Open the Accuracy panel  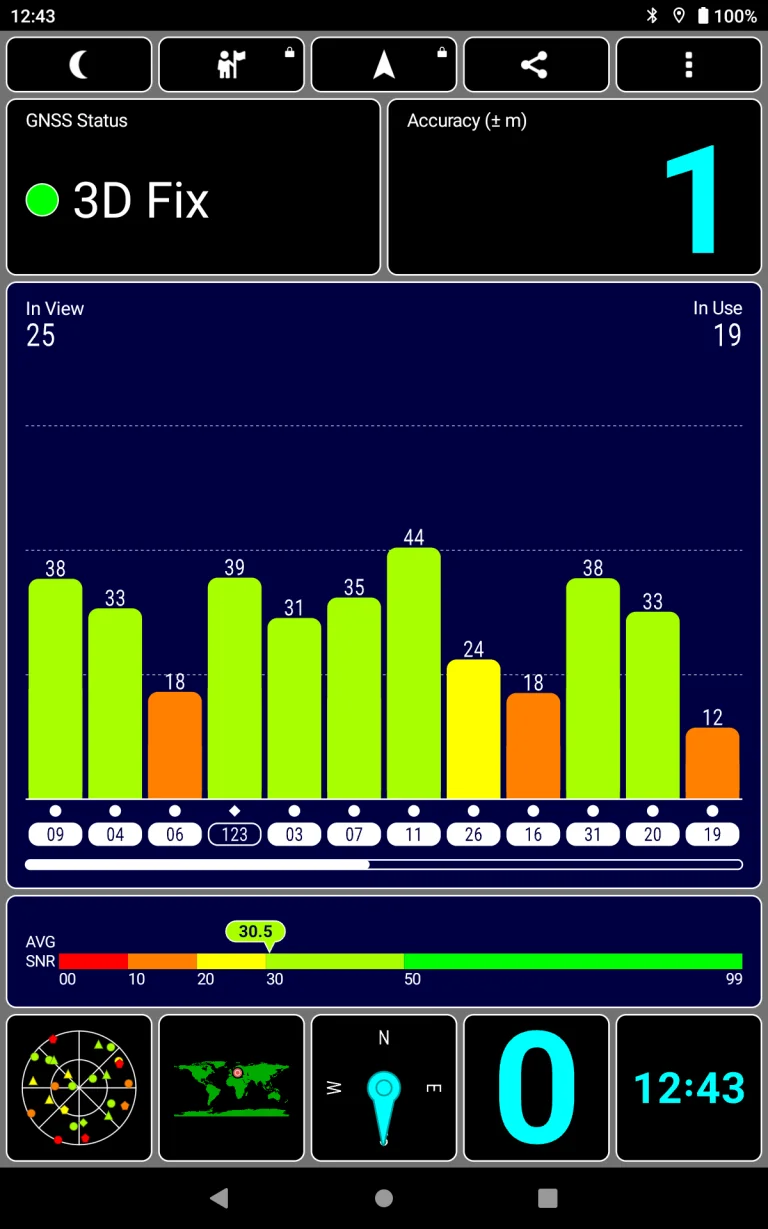point(574,187)
